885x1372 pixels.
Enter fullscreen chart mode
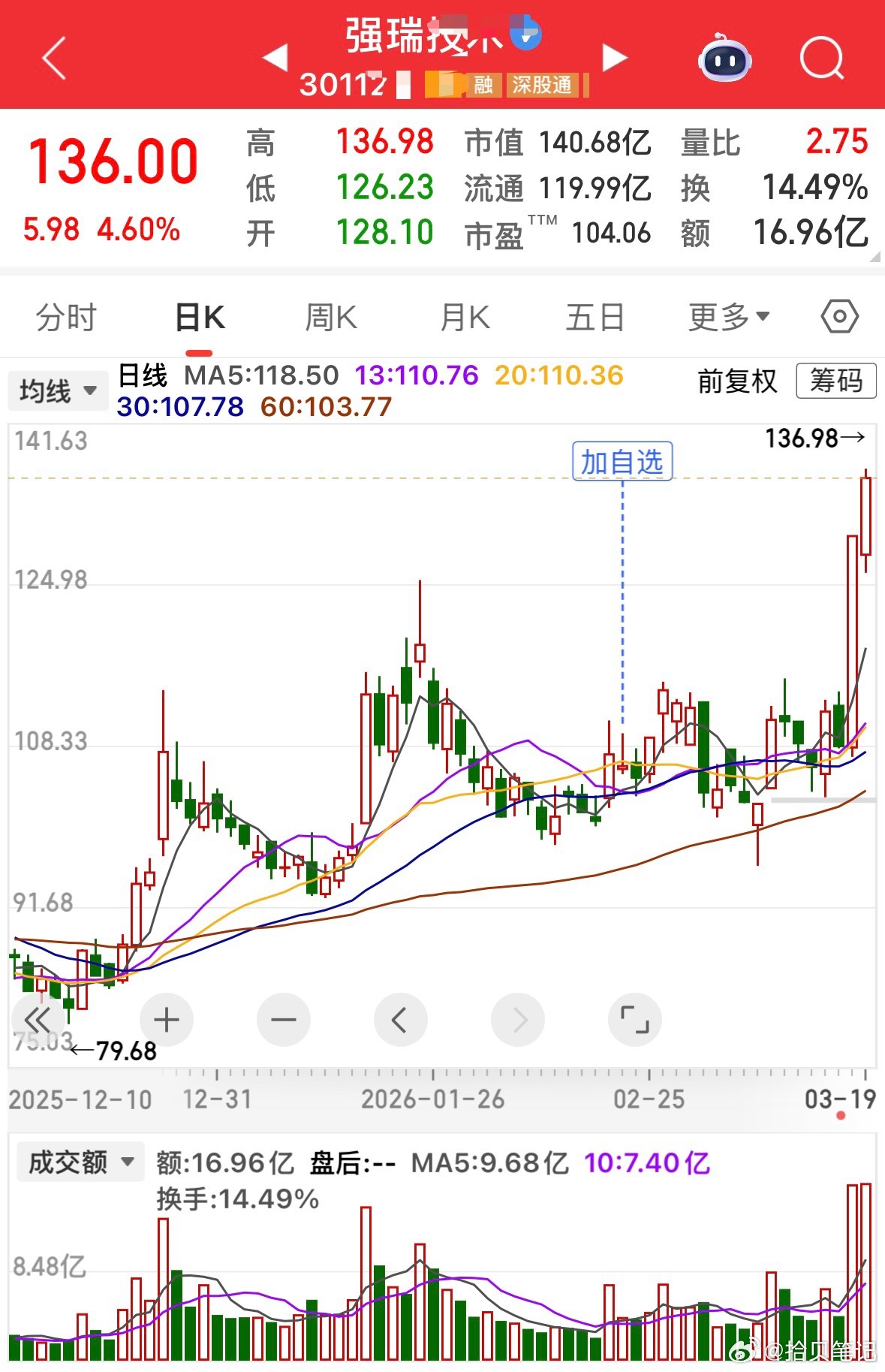click(634, 1020)
